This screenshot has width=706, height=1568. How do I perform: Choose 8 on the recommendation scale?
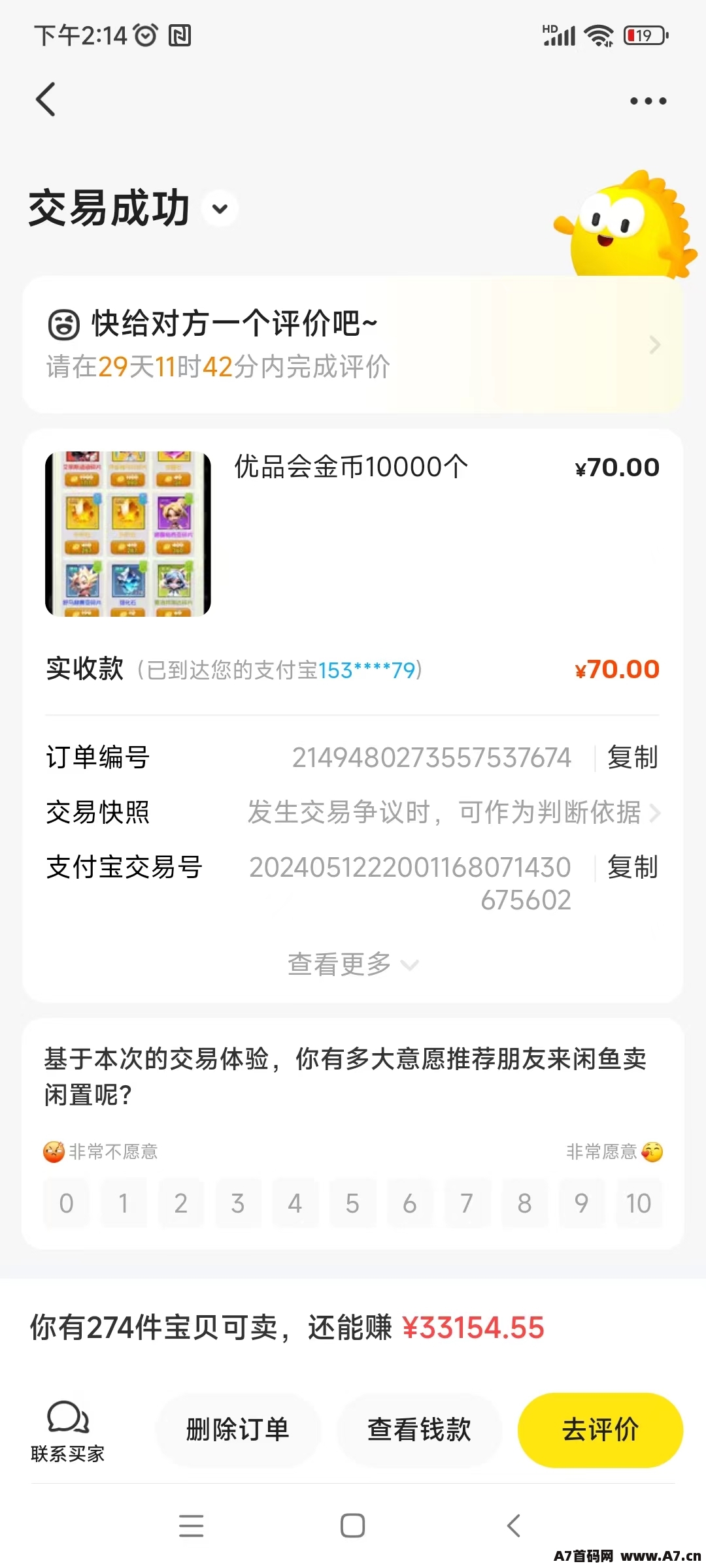click(524, 1203)
